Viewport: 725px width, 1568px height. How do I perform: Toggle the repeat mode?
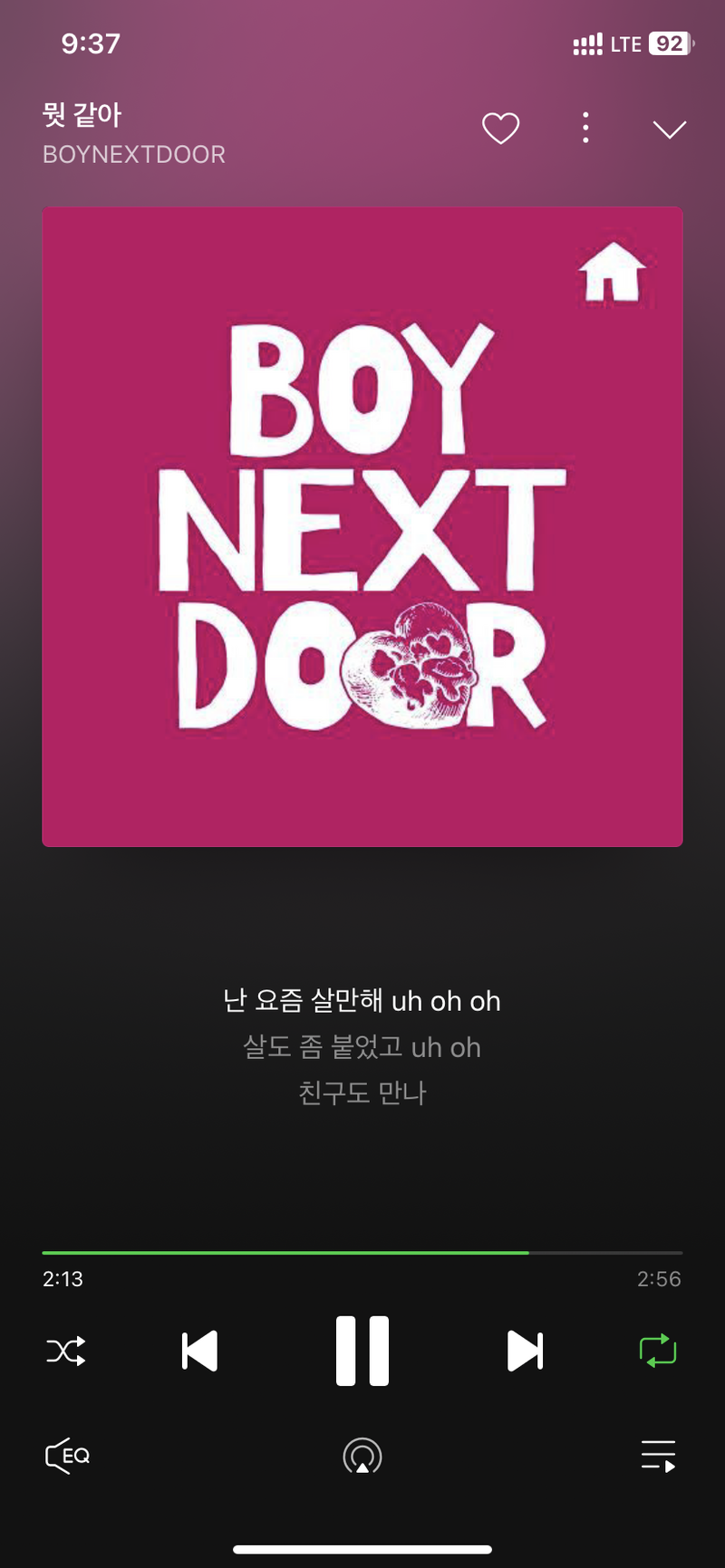(658, 1351)
